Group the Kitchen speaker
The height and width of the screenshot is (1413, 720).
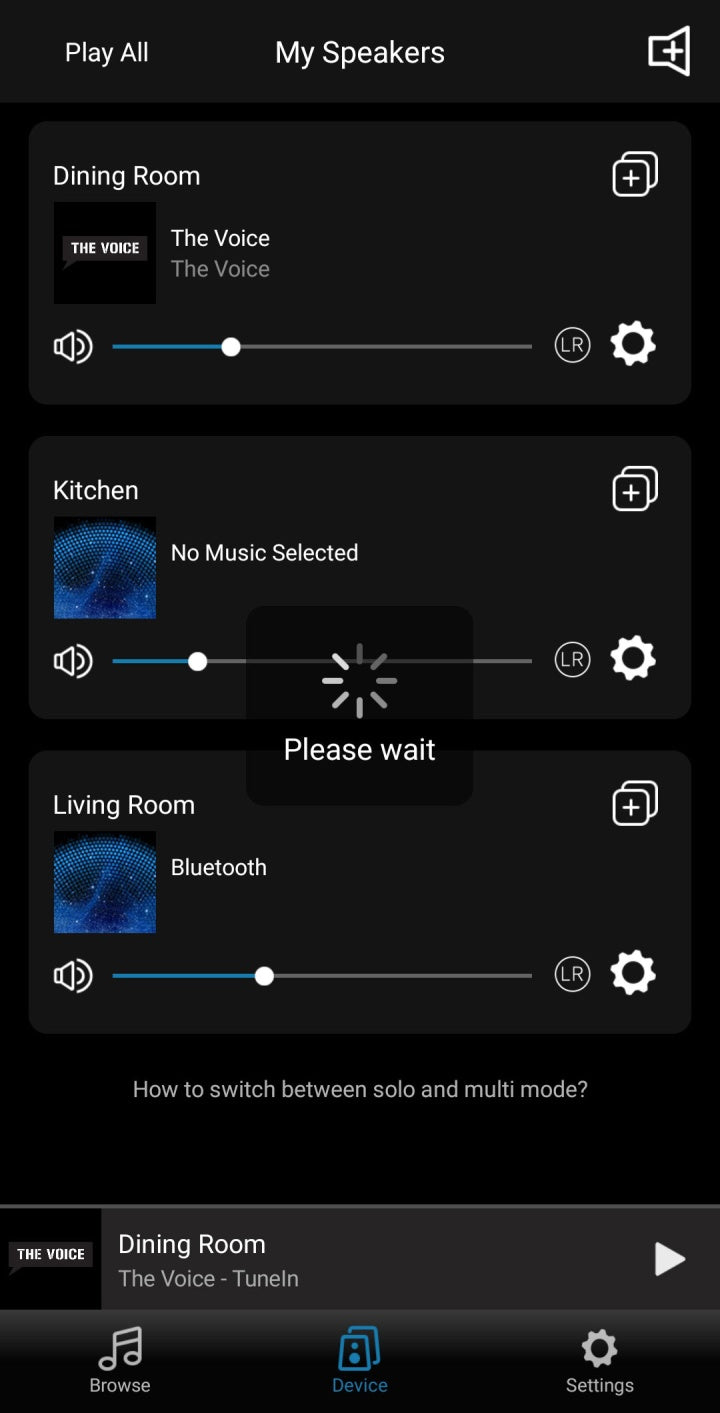point(635,489)
